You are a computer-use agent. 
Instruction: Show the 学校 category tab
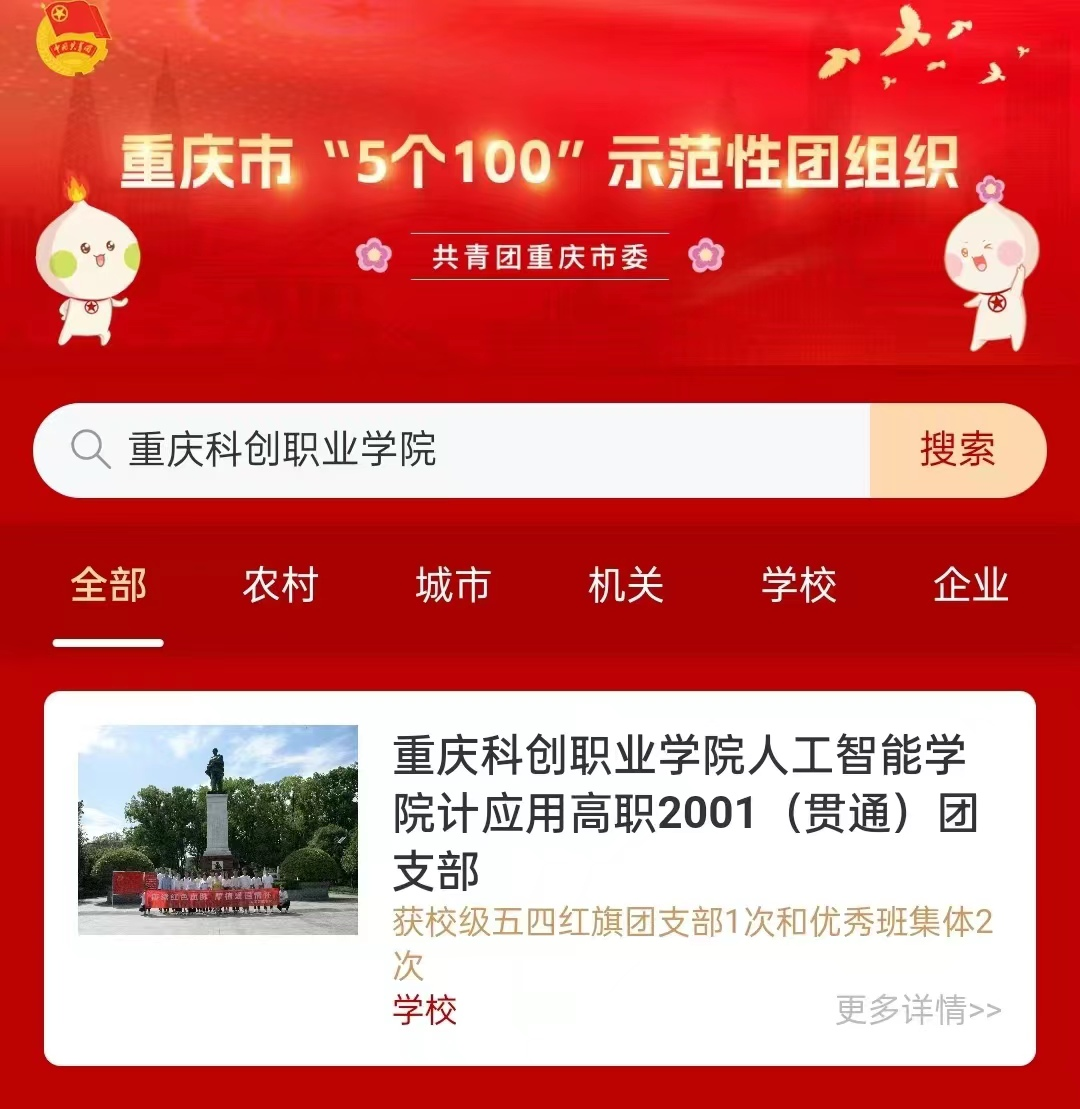[x=798, y=586]
